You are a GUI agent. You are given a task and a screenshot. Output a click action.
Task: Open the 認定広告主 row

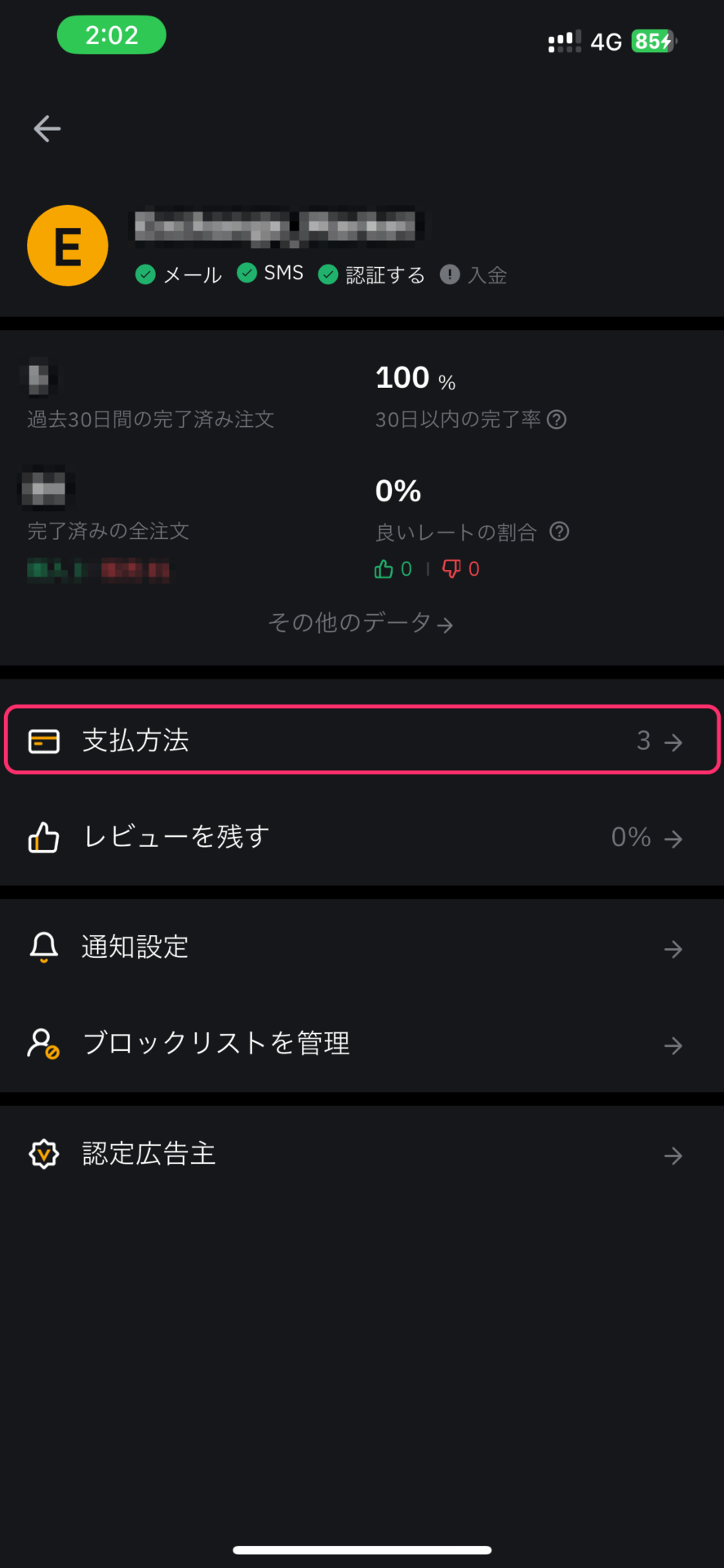coord(362,1154)
